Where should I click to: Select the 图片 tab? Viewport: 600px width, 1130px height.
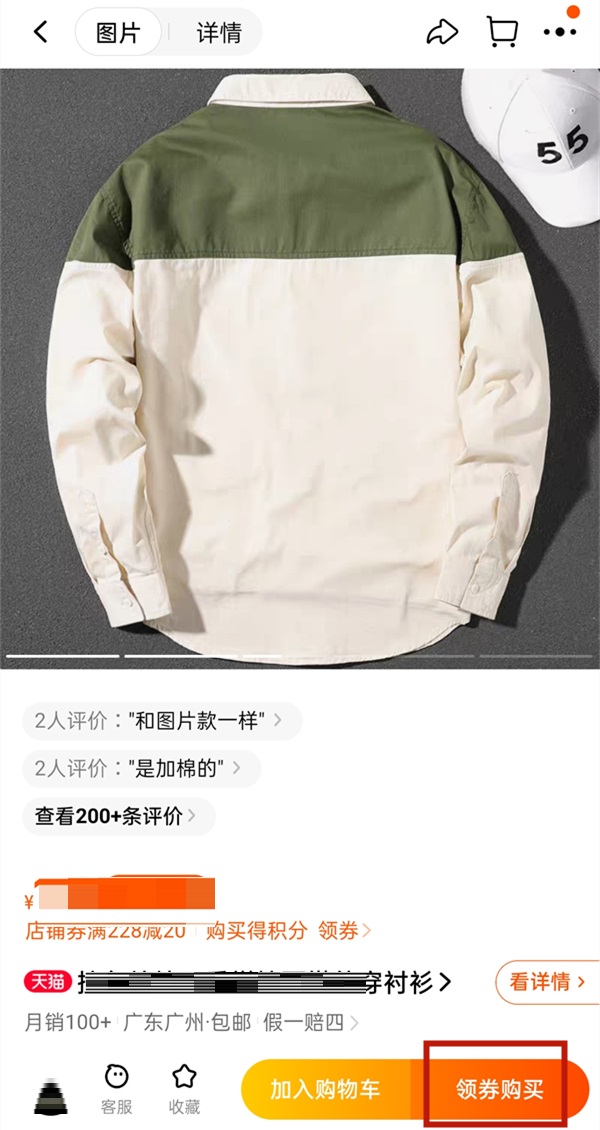pyautogui.click(x=118, y=32)
